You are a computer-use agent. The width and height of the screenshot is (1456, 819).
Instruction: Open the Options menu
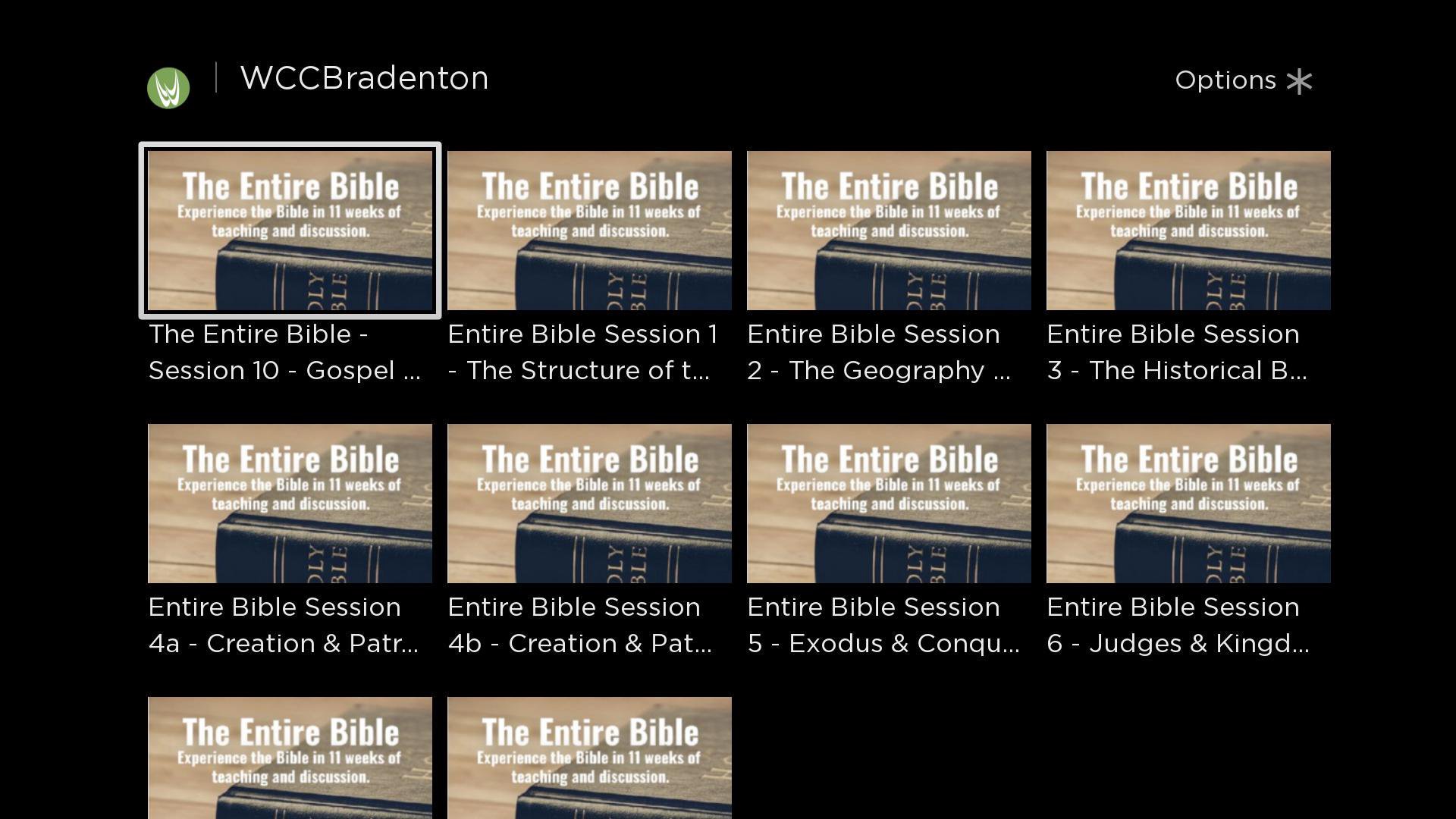[x=1244, y=80]
